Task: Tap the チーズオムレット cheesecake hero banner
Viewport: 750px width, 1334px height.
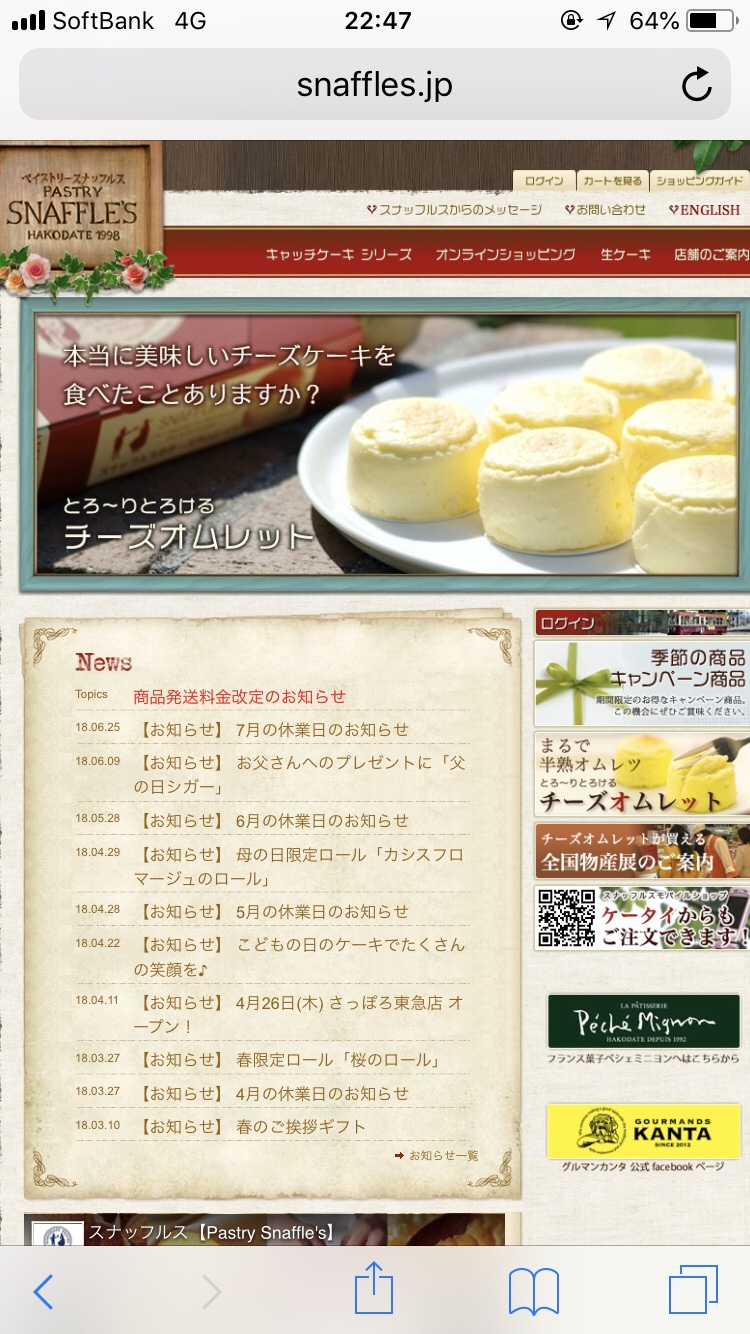Action: 385,445
